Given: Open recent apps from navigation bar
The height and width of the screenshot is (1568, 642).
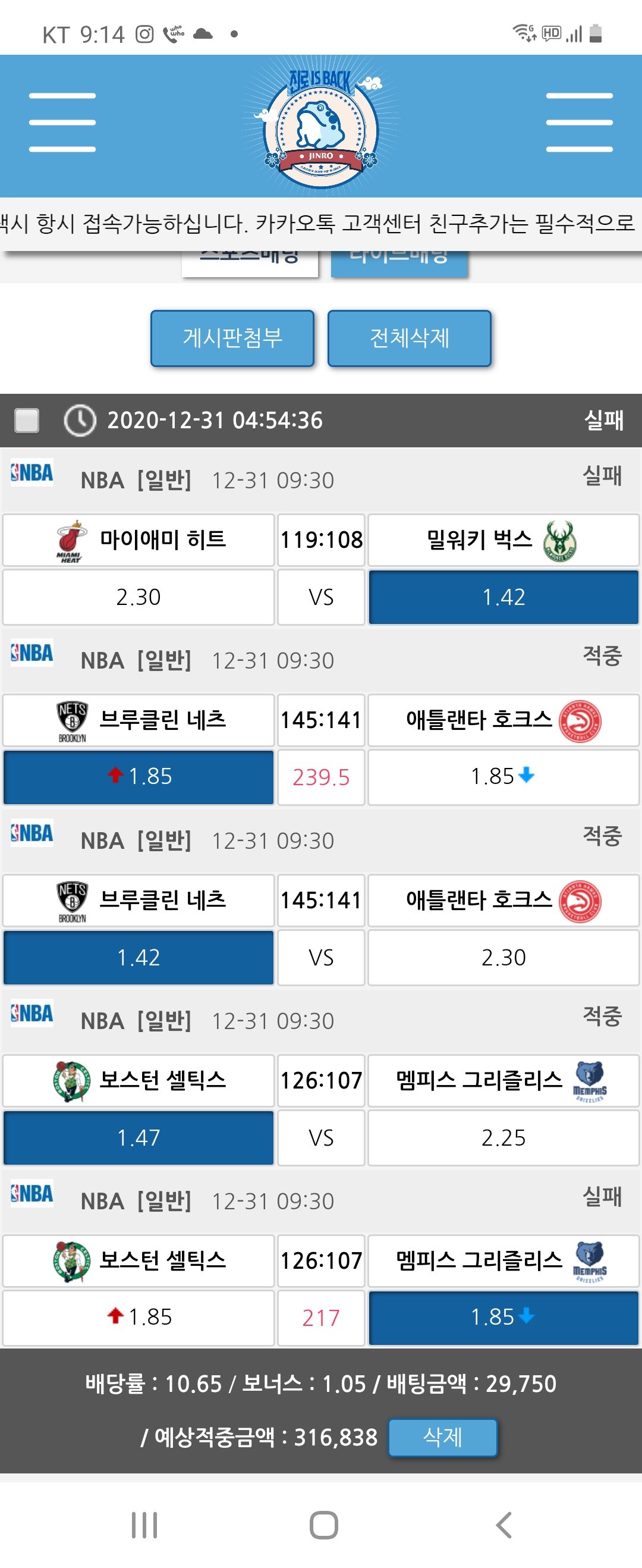Looking at the screenshot, I should [x=144, y=1525].
